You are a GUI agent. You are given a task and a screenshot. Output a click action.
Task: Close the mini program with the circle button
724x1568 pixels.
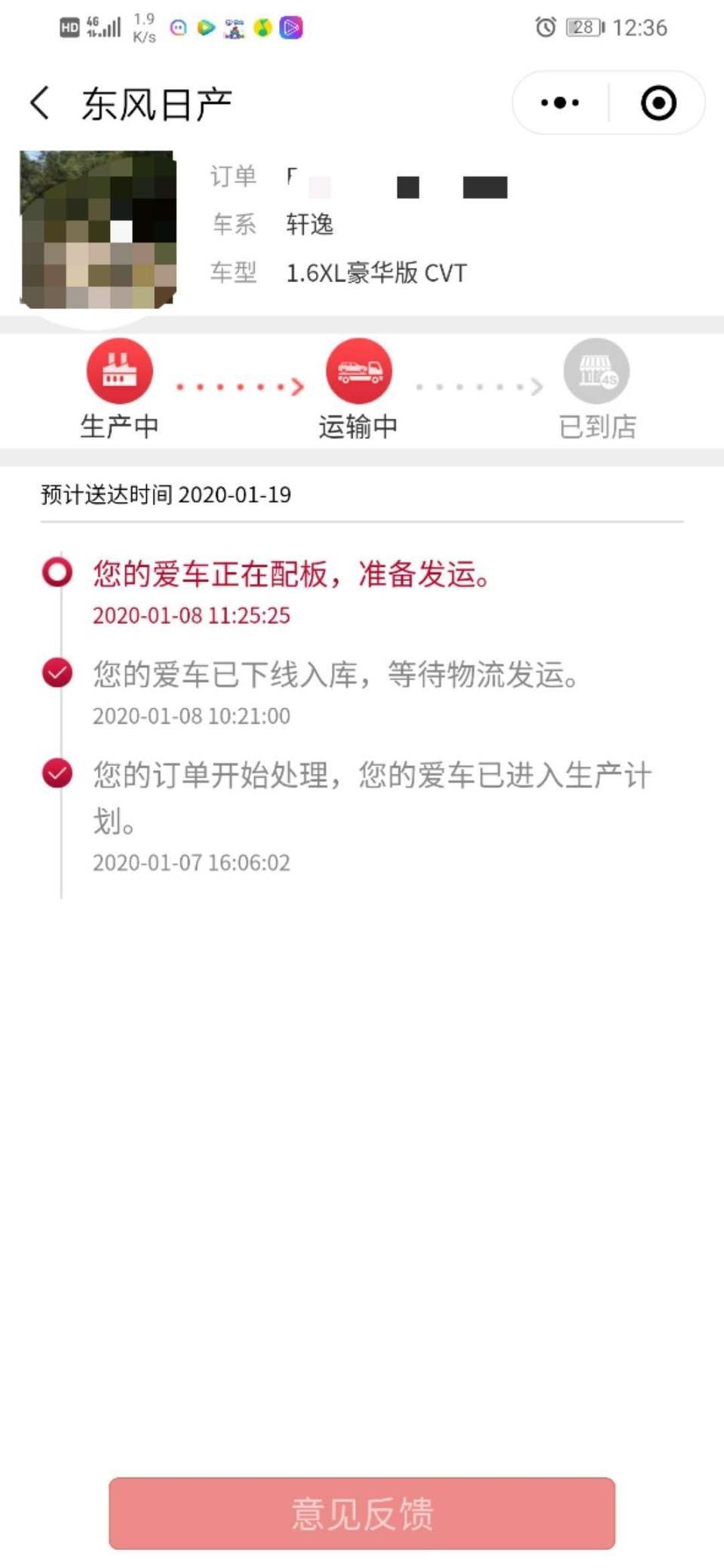coord(658,103)
